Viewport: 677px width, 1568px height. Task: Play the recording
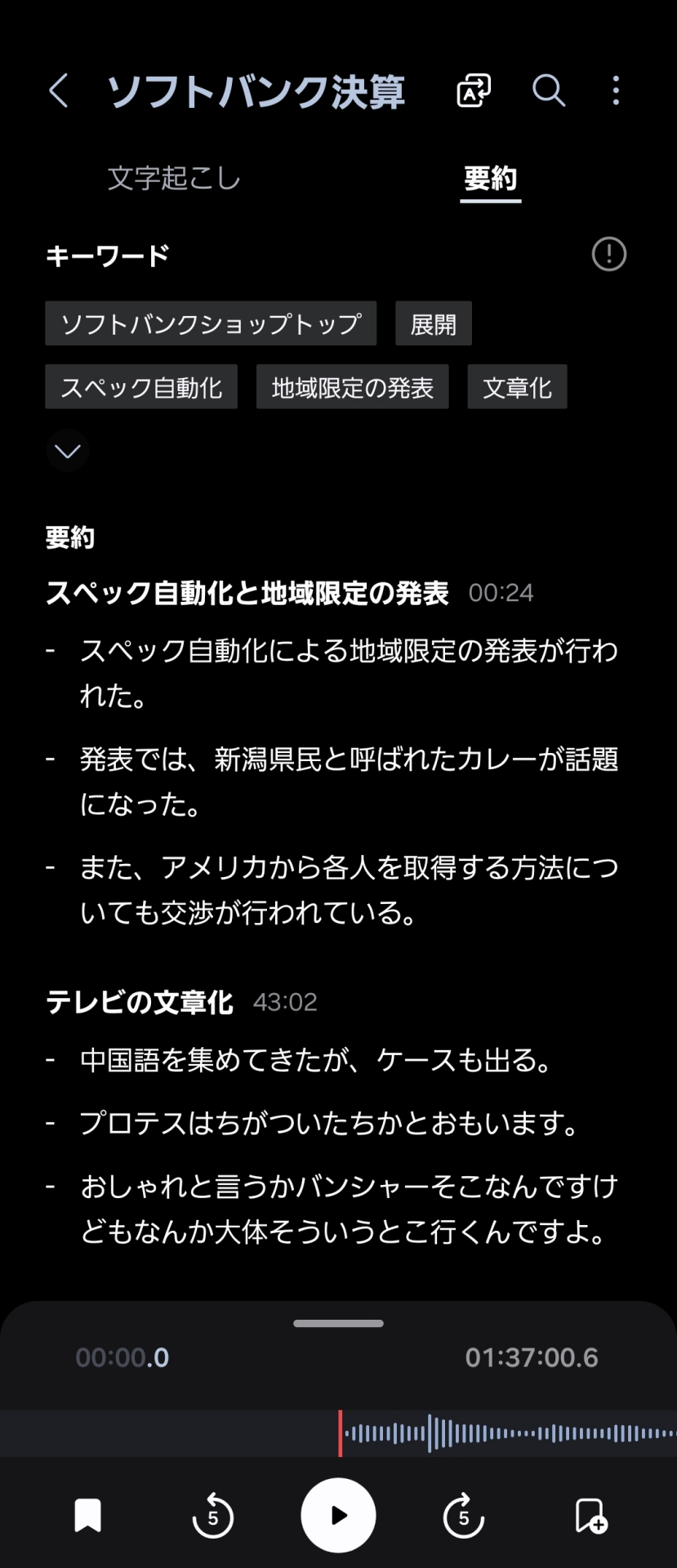(x=338, y=1516)
